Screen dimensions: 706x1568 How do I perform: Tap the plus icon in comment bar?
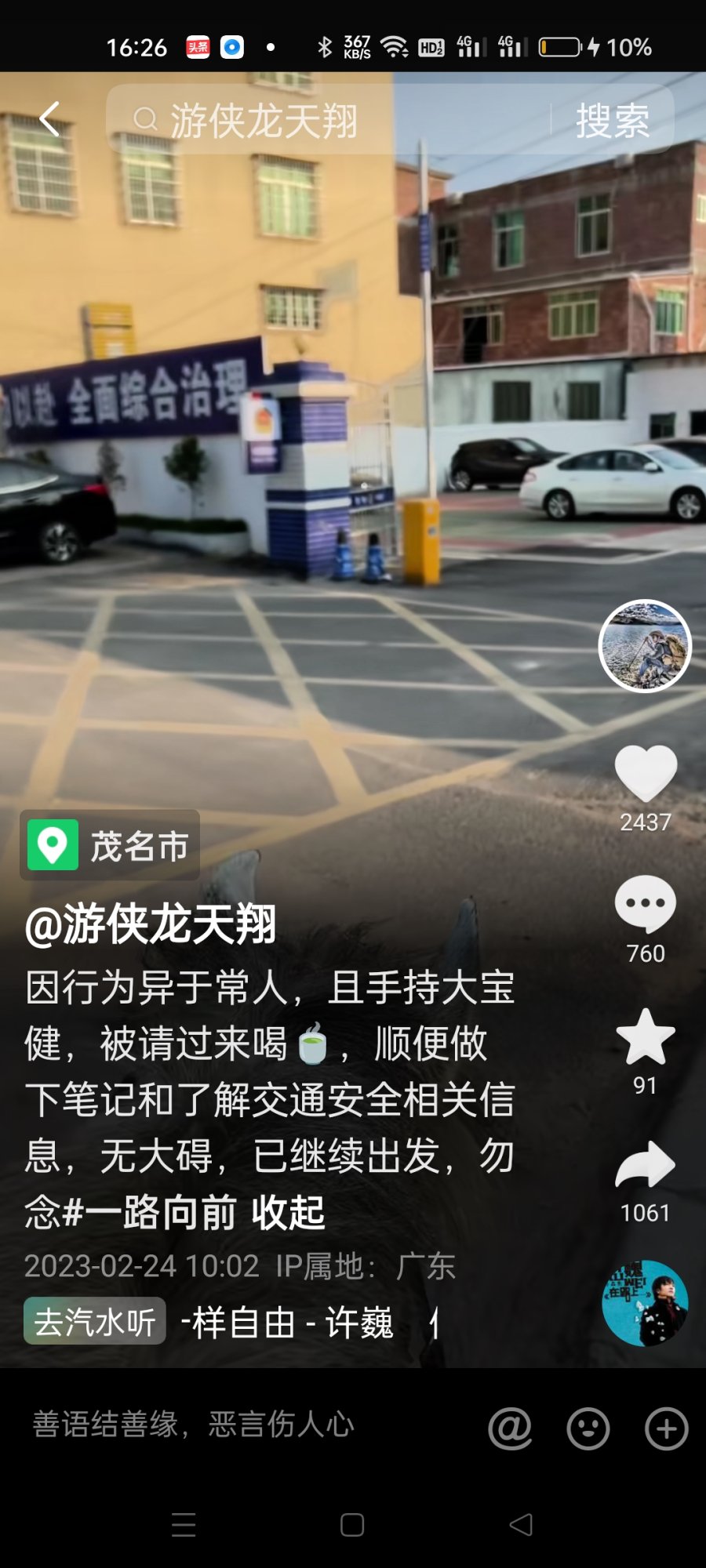coord(667,1428)
